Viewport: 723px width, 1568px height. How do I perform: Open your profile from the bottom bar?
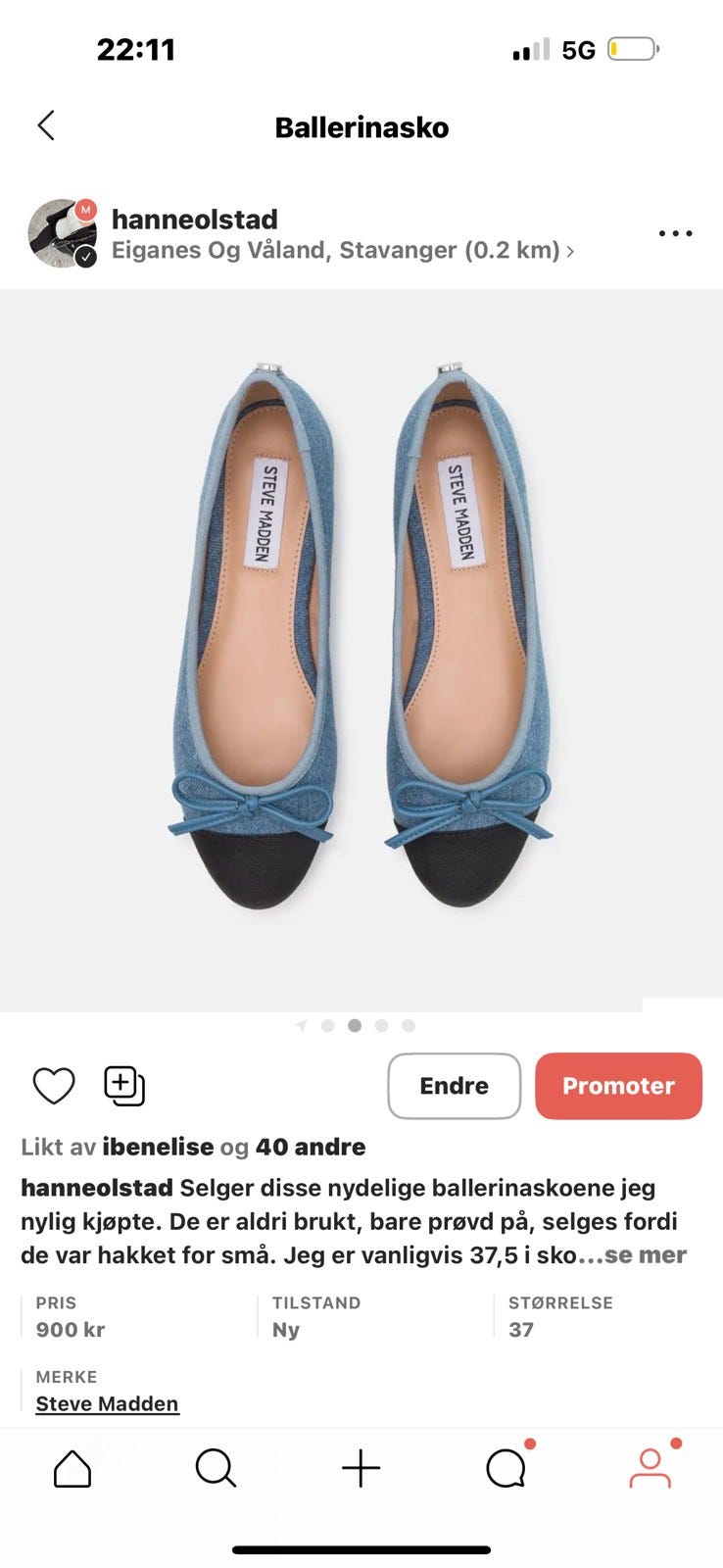[651, 1469]
